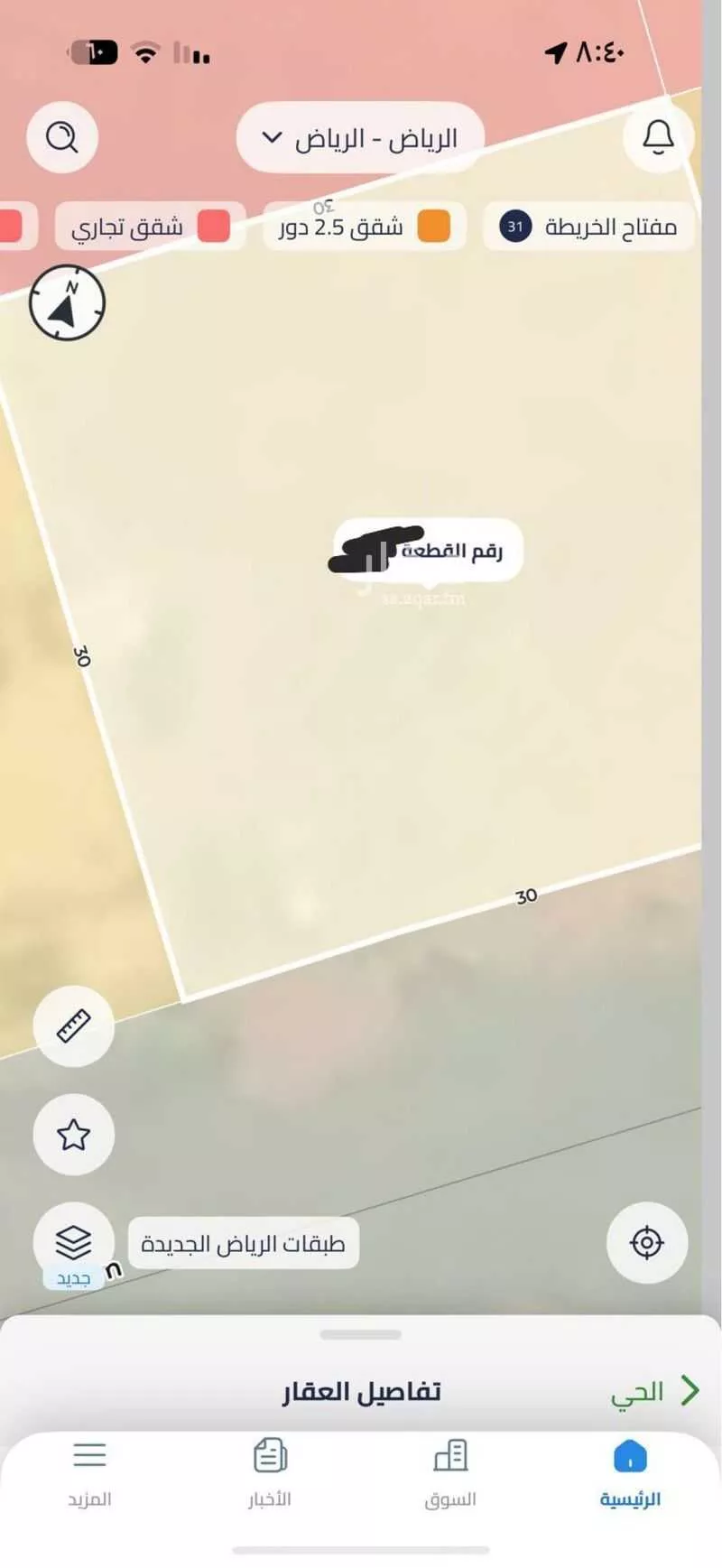Activate the ruler measuring tool
The height and width of the screenshot is (1568, 722).
pyautogui.click(x=74, y=1026)
